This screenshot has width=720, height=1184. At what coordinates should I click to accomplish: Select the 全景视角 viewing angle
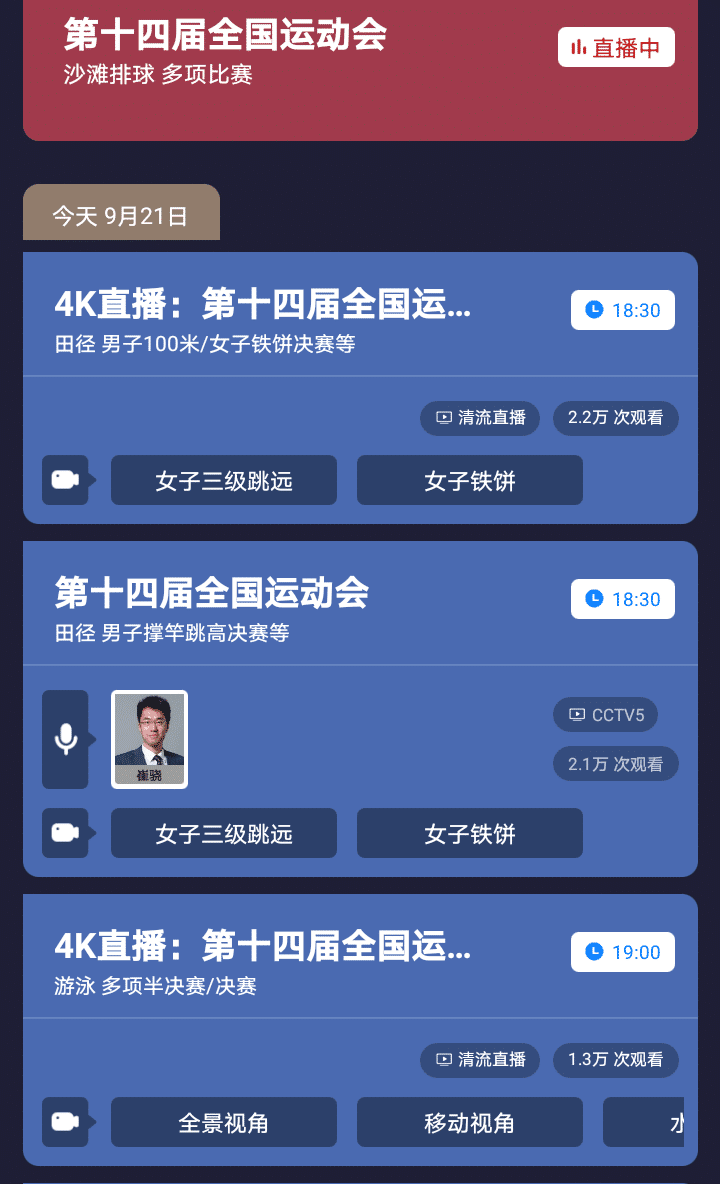(x=224, y=1122)
